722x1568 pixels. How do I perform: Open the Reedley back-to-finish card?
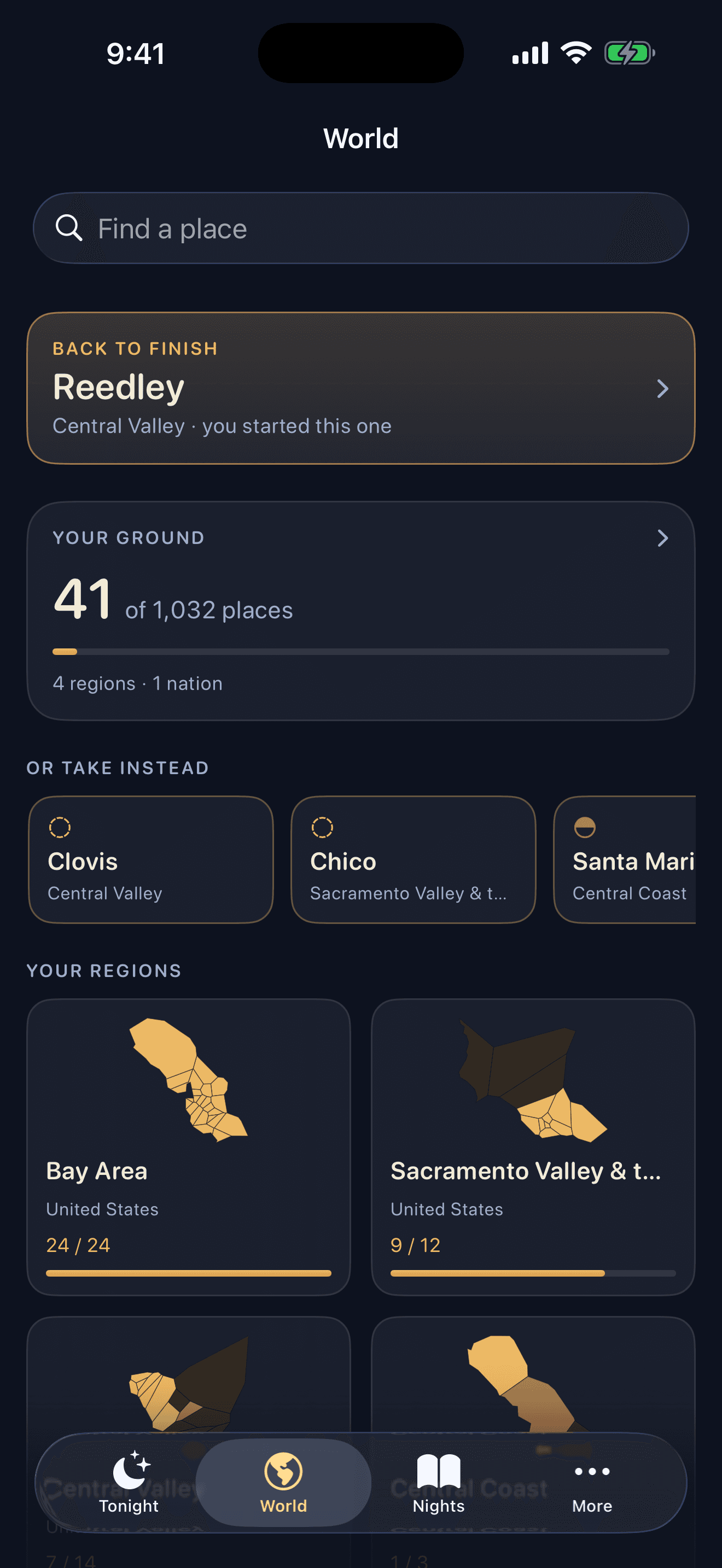coord(360,388)
